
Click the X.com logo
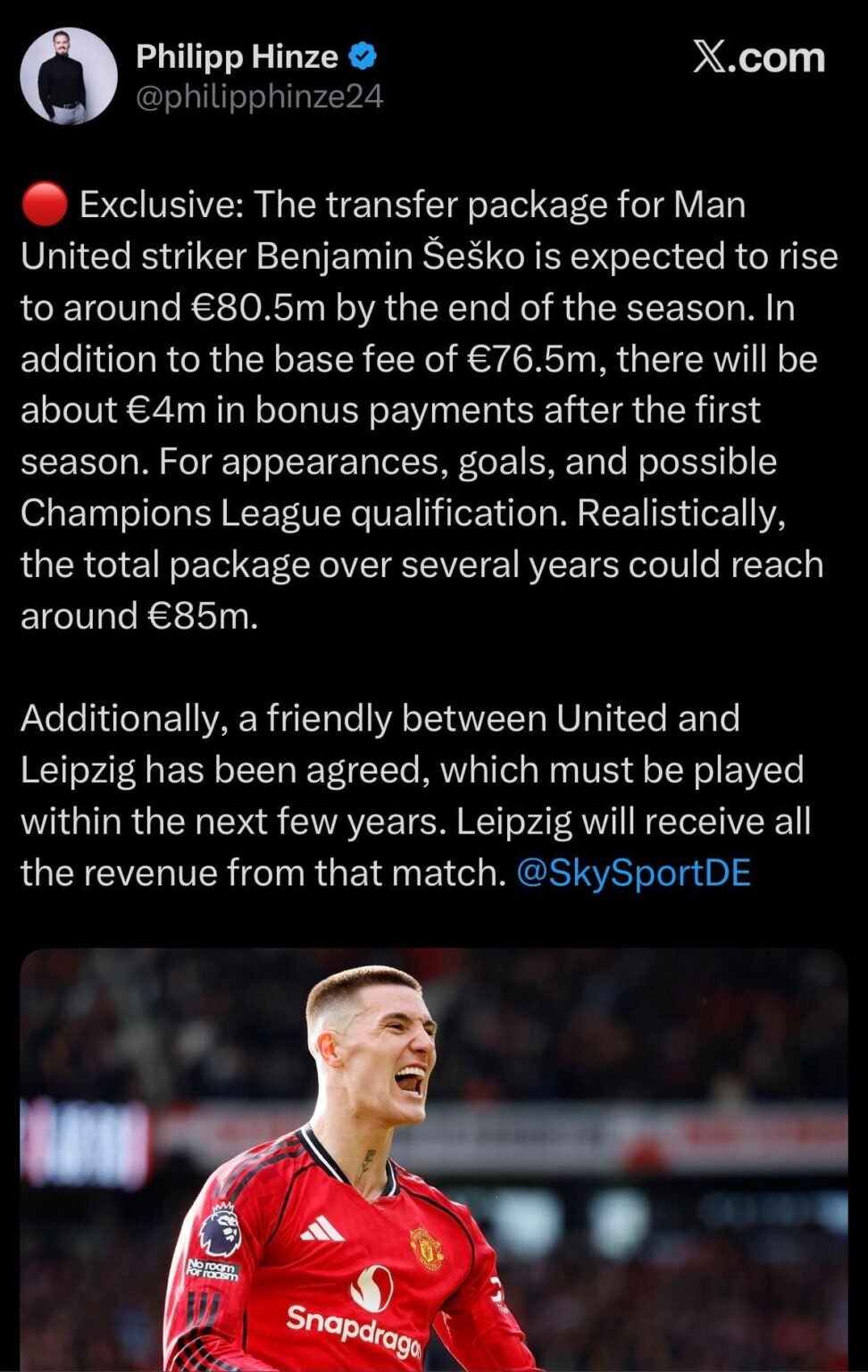coord(760,57)
